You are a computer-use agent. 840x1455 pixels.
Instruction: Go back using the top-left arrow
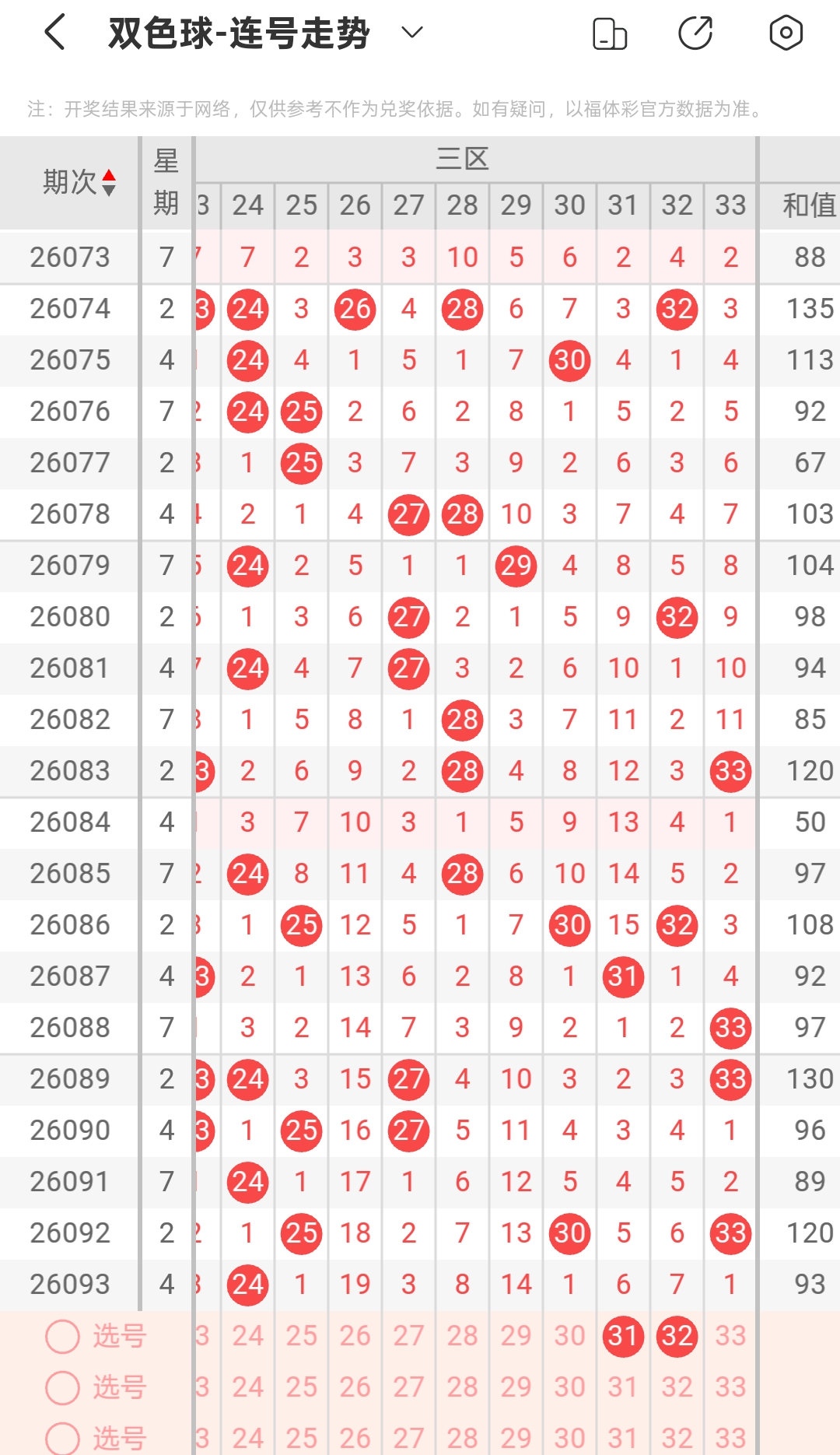pos(54,33)
